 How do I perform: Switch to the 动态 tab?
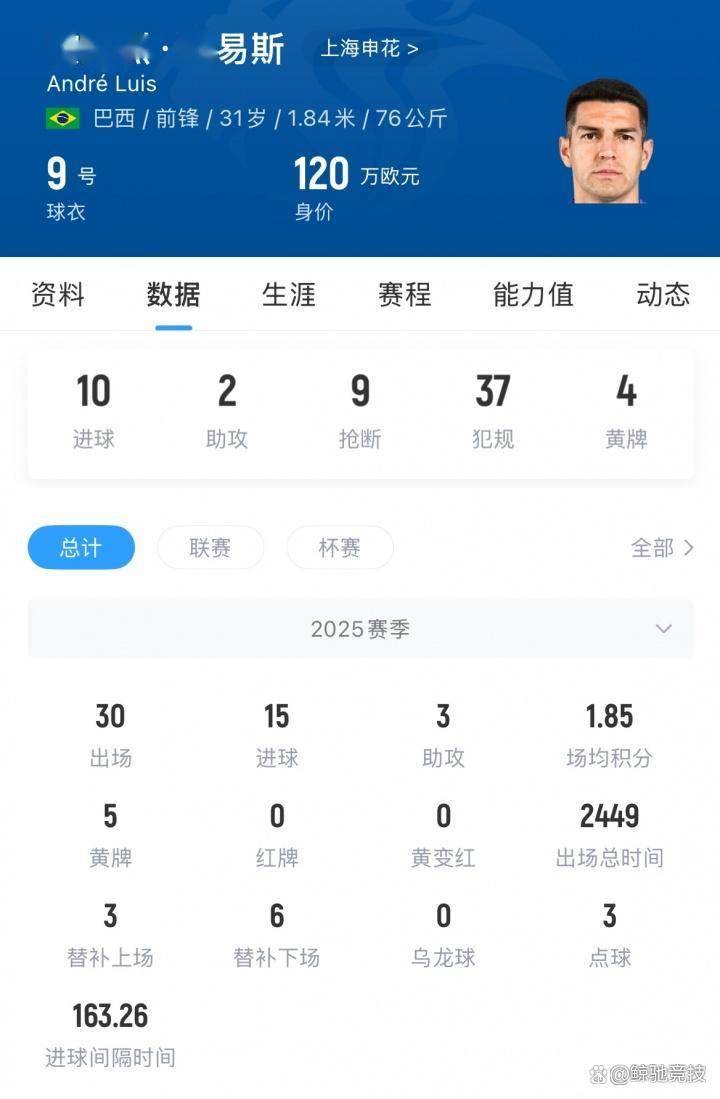(662, 295)
